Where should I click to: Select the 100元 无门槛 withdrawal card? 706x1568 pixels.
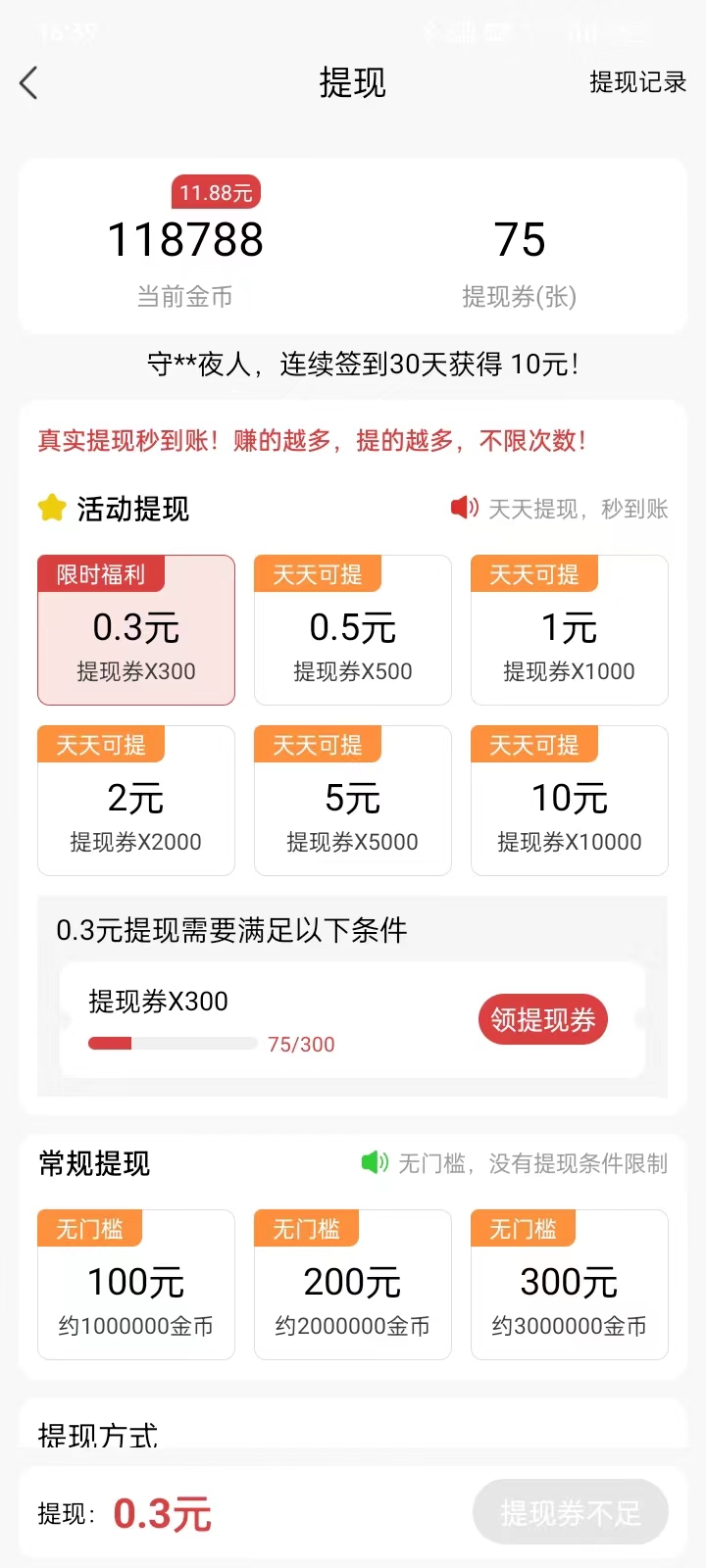click(135, 1284)
